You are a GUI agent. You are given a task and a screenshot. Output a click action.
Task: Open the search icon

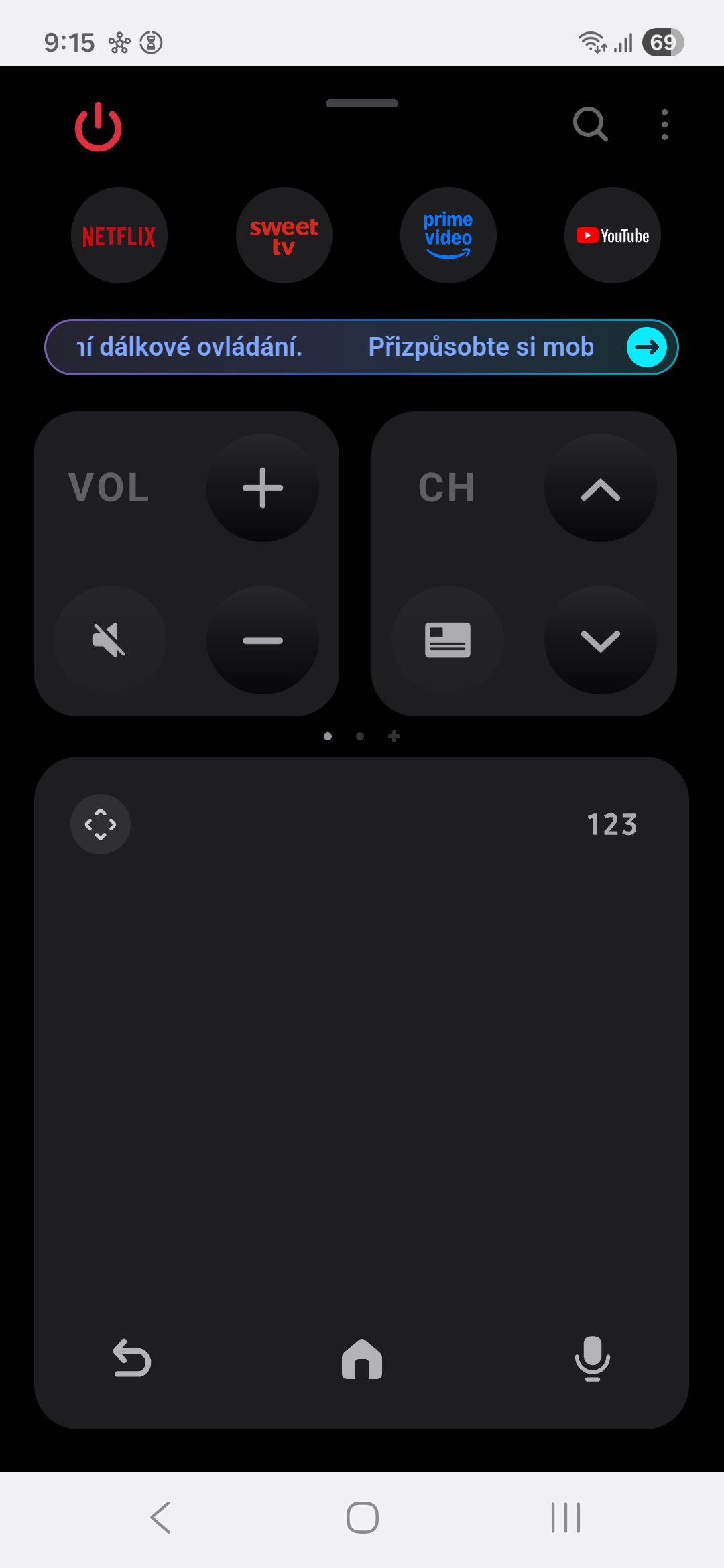tap(590, 124)
